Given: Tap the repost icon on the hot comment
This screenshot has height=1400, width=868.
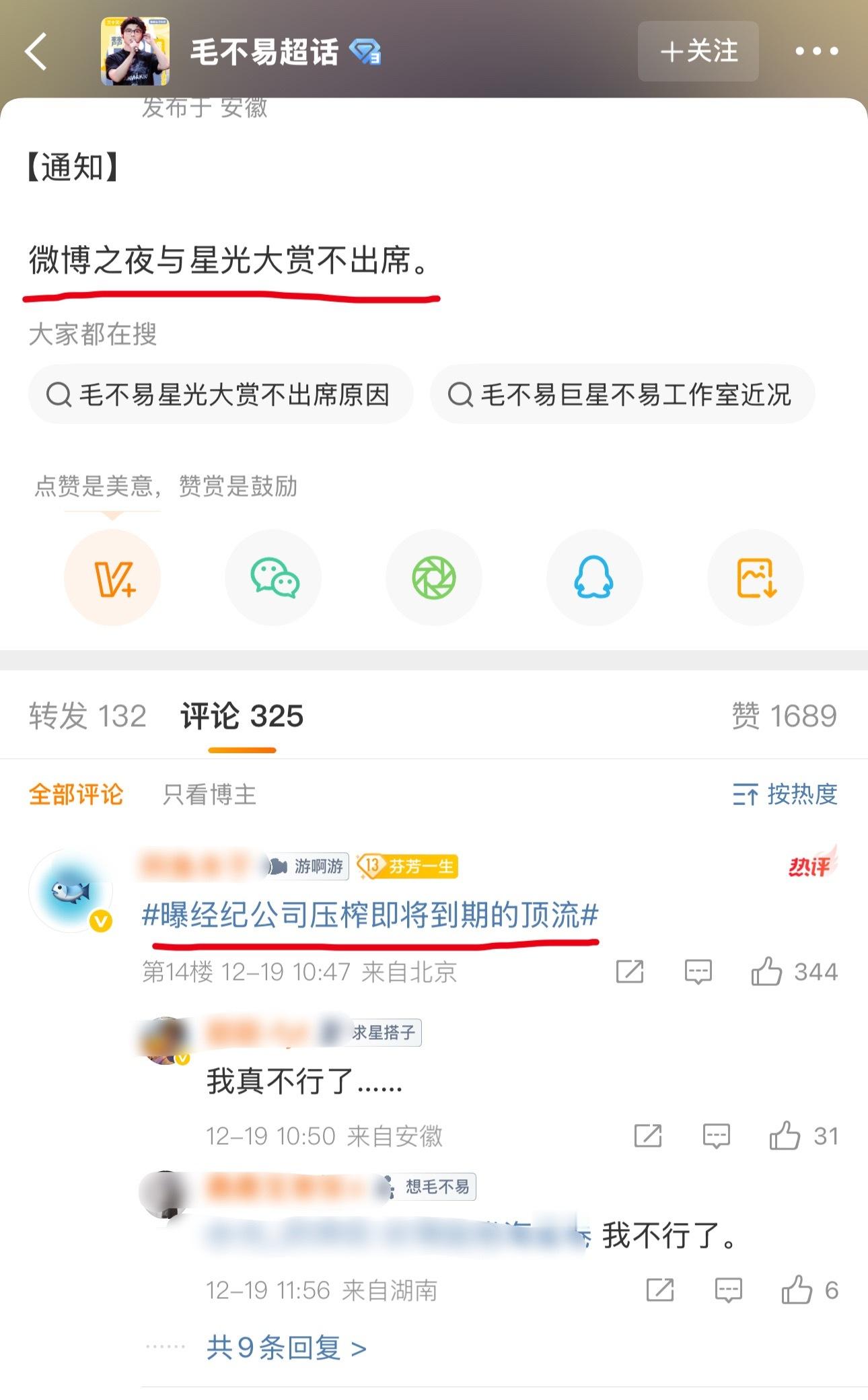Looking at the screenshot, I should [x=628, y=972].
